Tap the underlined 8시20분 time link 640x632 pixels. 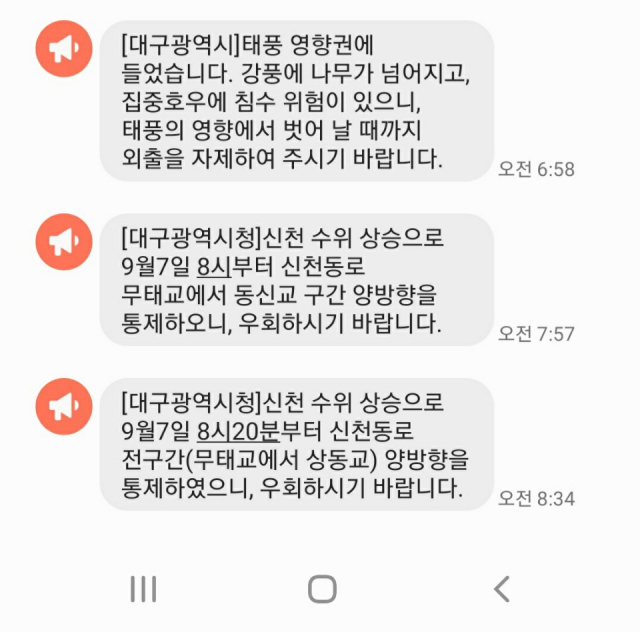[x=235, y=433]
